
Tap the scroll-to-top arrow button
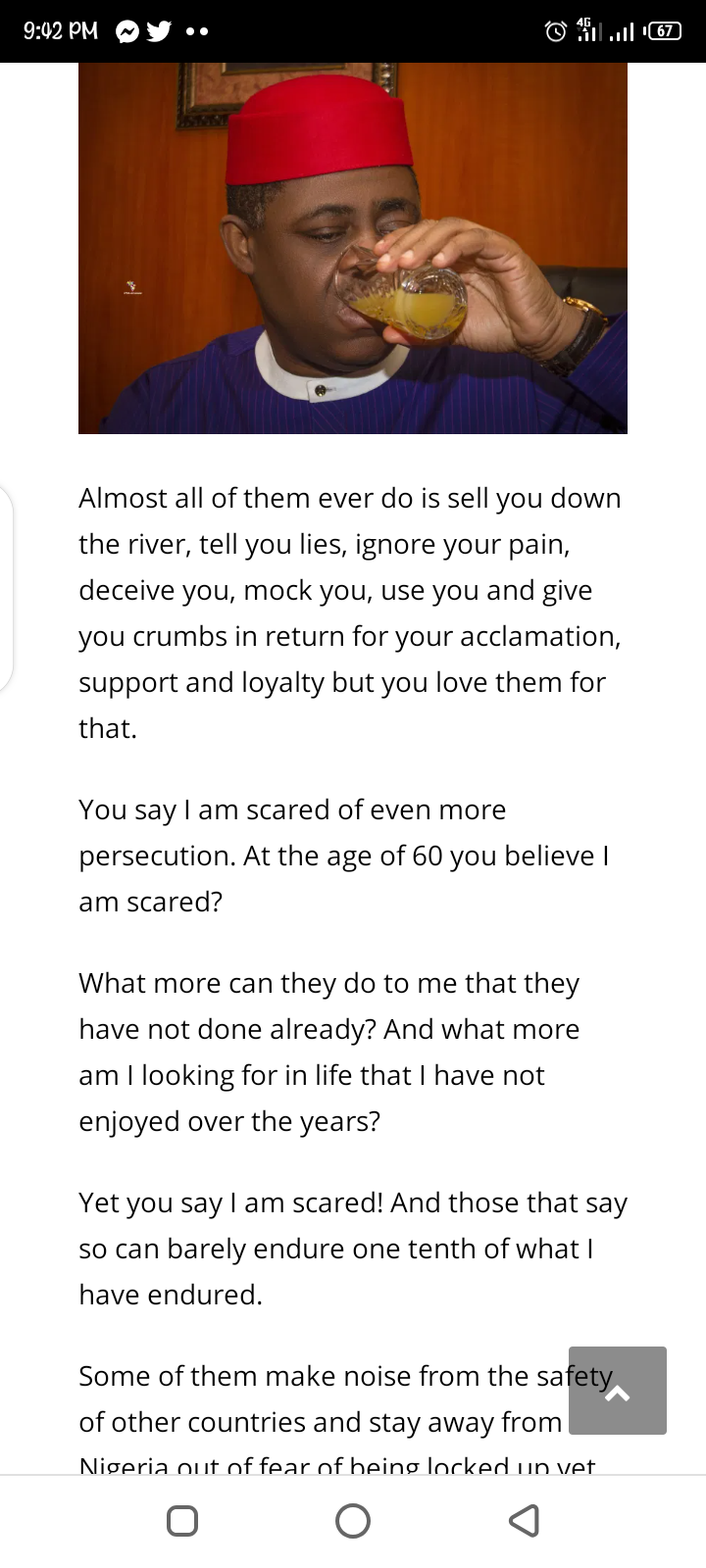point(618,1391)
